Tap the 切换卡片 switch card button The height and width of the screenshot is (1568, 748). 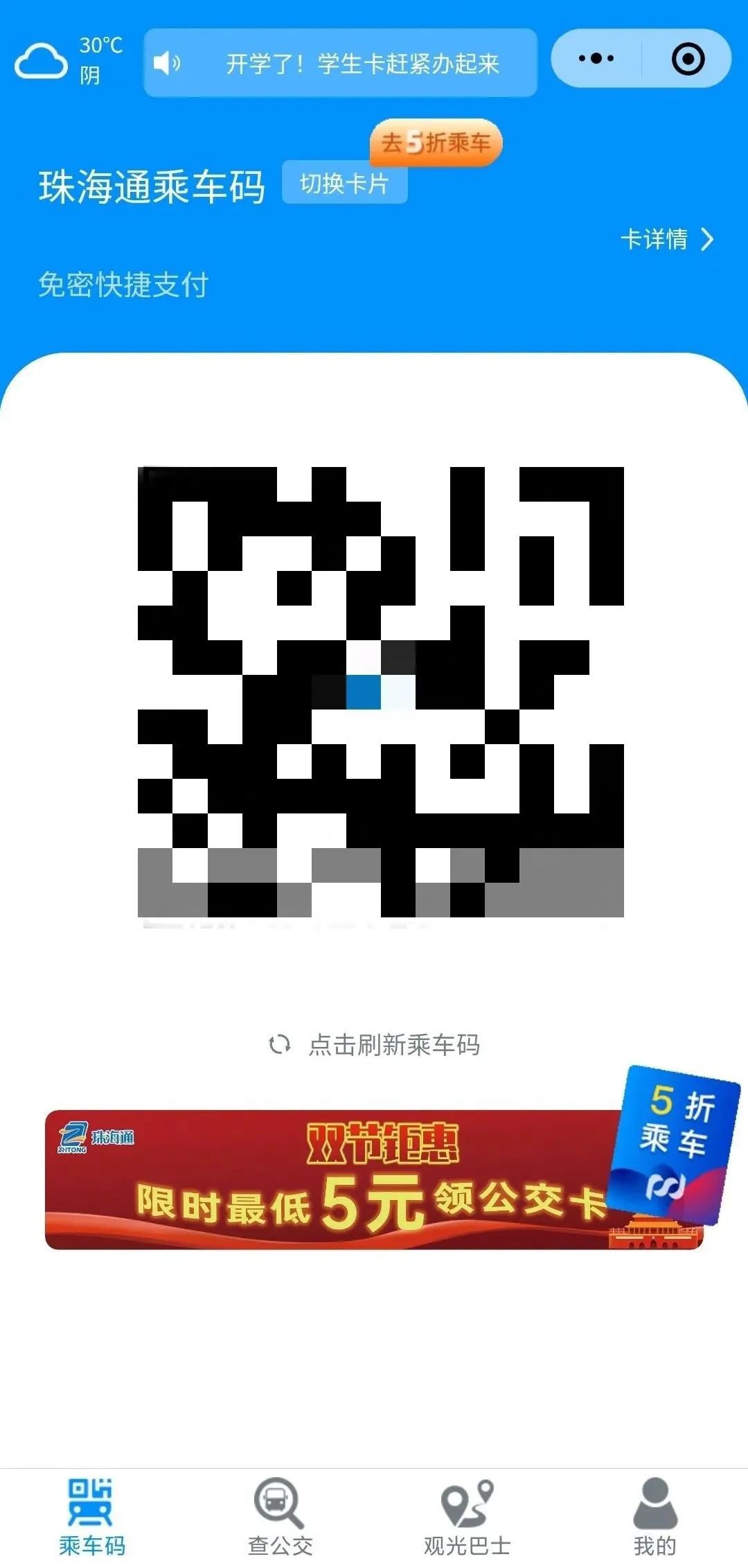pos(344,184)
